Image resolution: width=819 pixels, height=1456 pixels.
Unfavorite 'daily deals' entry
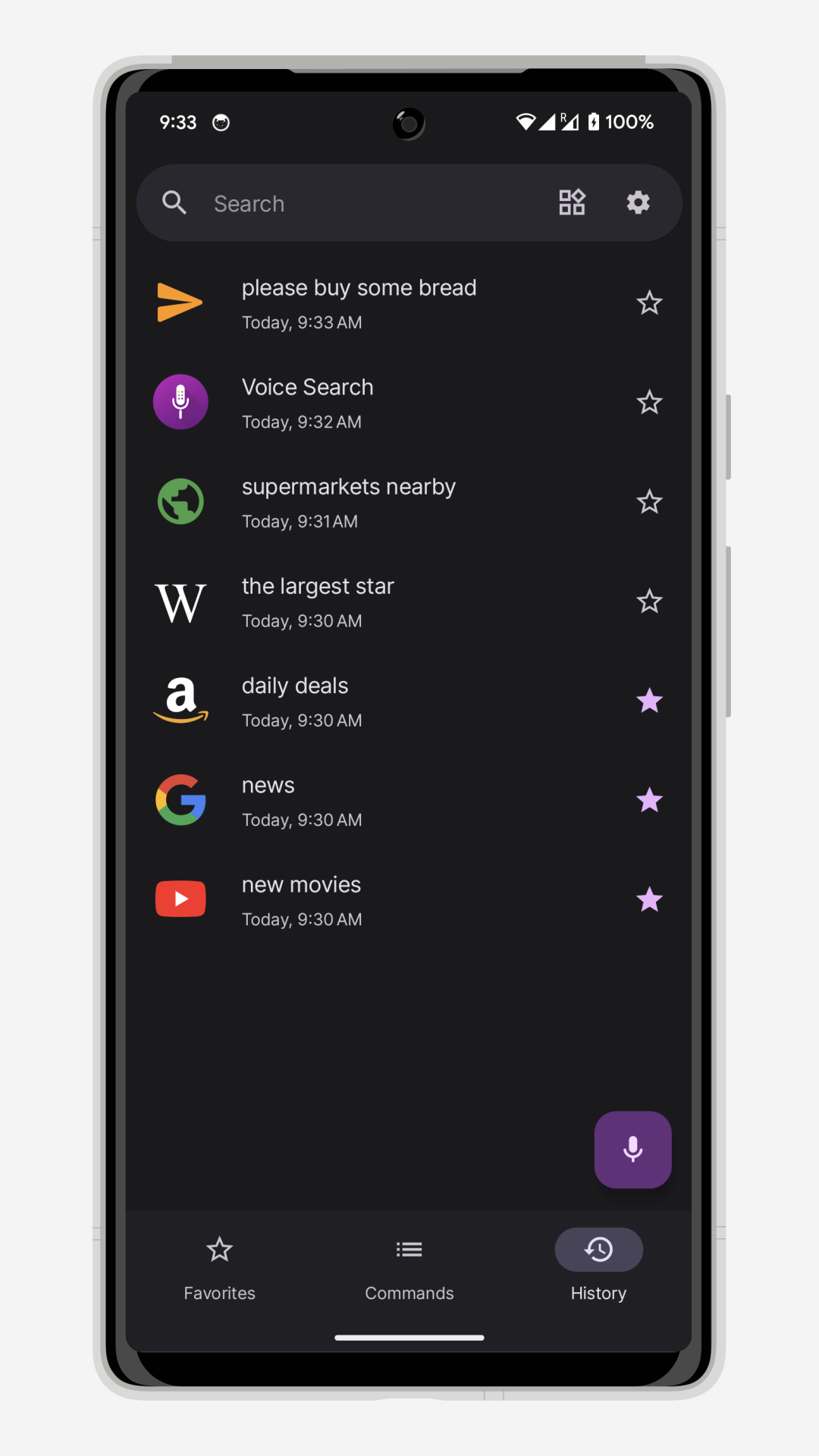click(x=649, y=701)
